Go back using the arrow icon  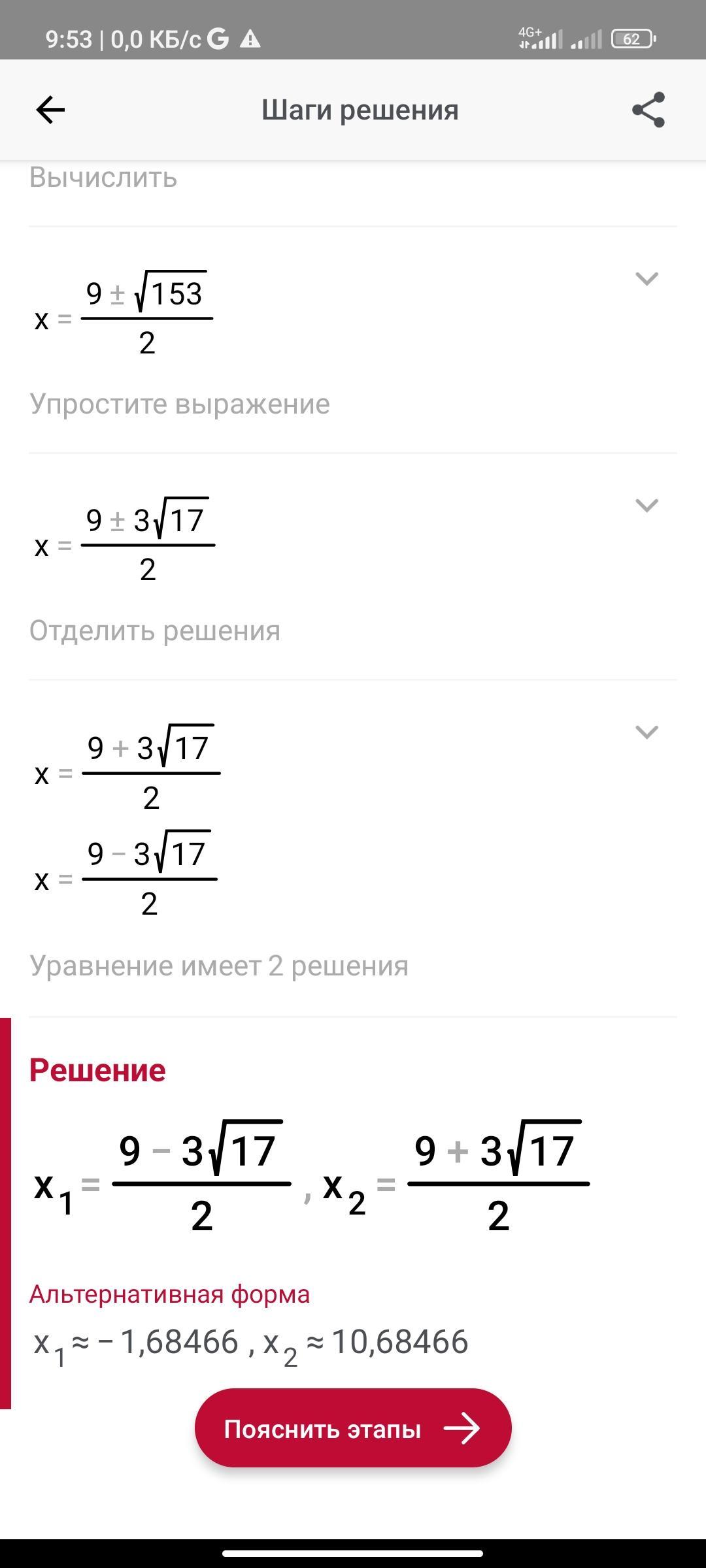pyautogui.click(x=50, y=110)
